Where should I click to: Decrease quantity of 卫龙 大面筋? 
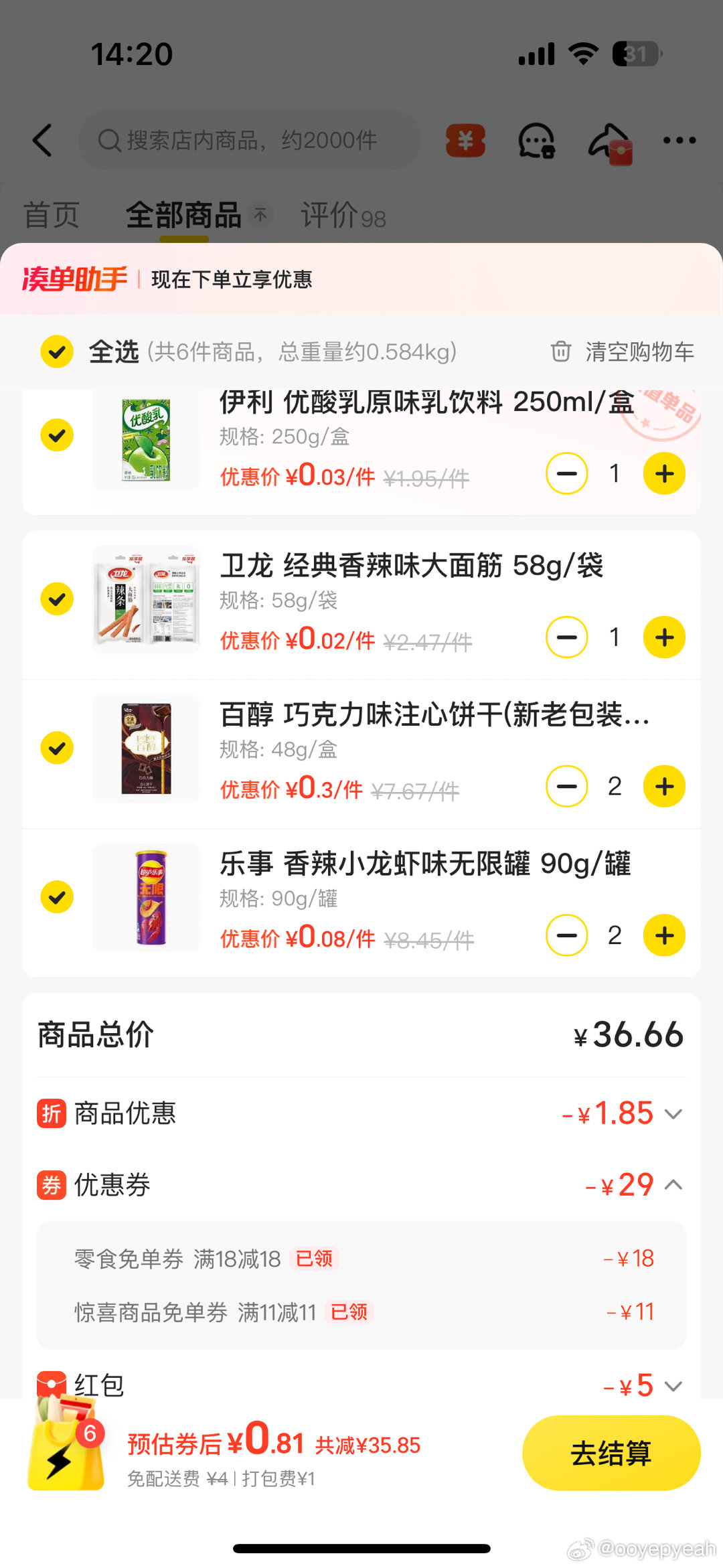tap(566, 637)
